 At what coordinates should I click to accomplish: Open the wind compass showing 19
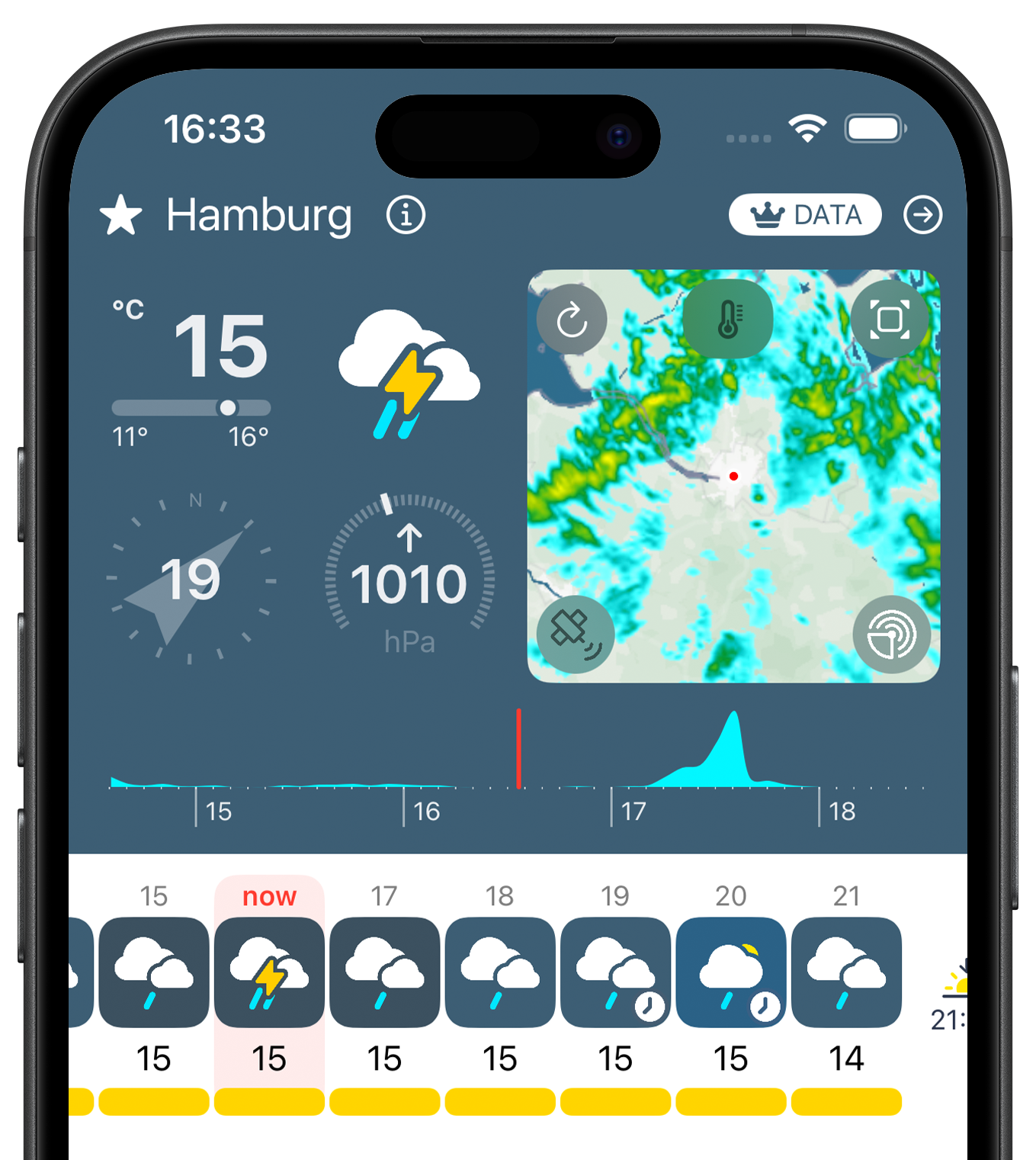click(191, 580)
